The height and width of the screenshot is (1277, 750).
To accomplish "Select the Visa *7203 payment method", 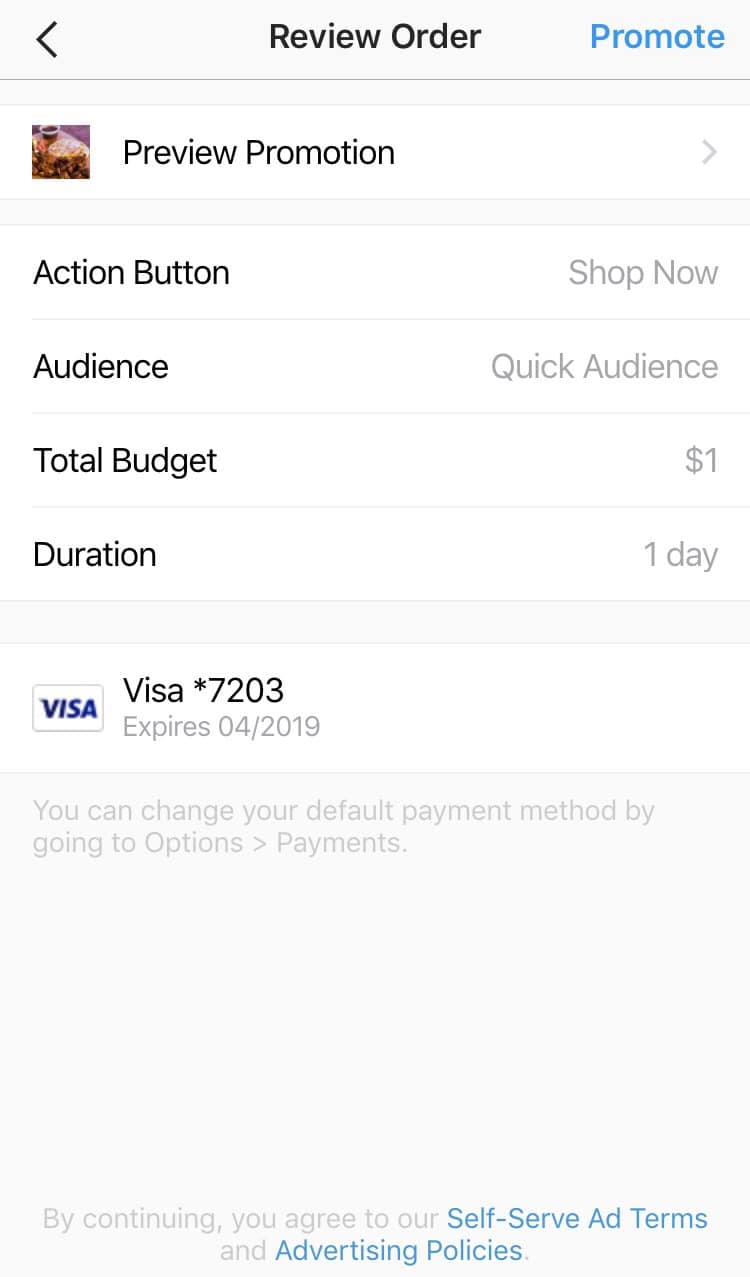I will tap(375, 708).
